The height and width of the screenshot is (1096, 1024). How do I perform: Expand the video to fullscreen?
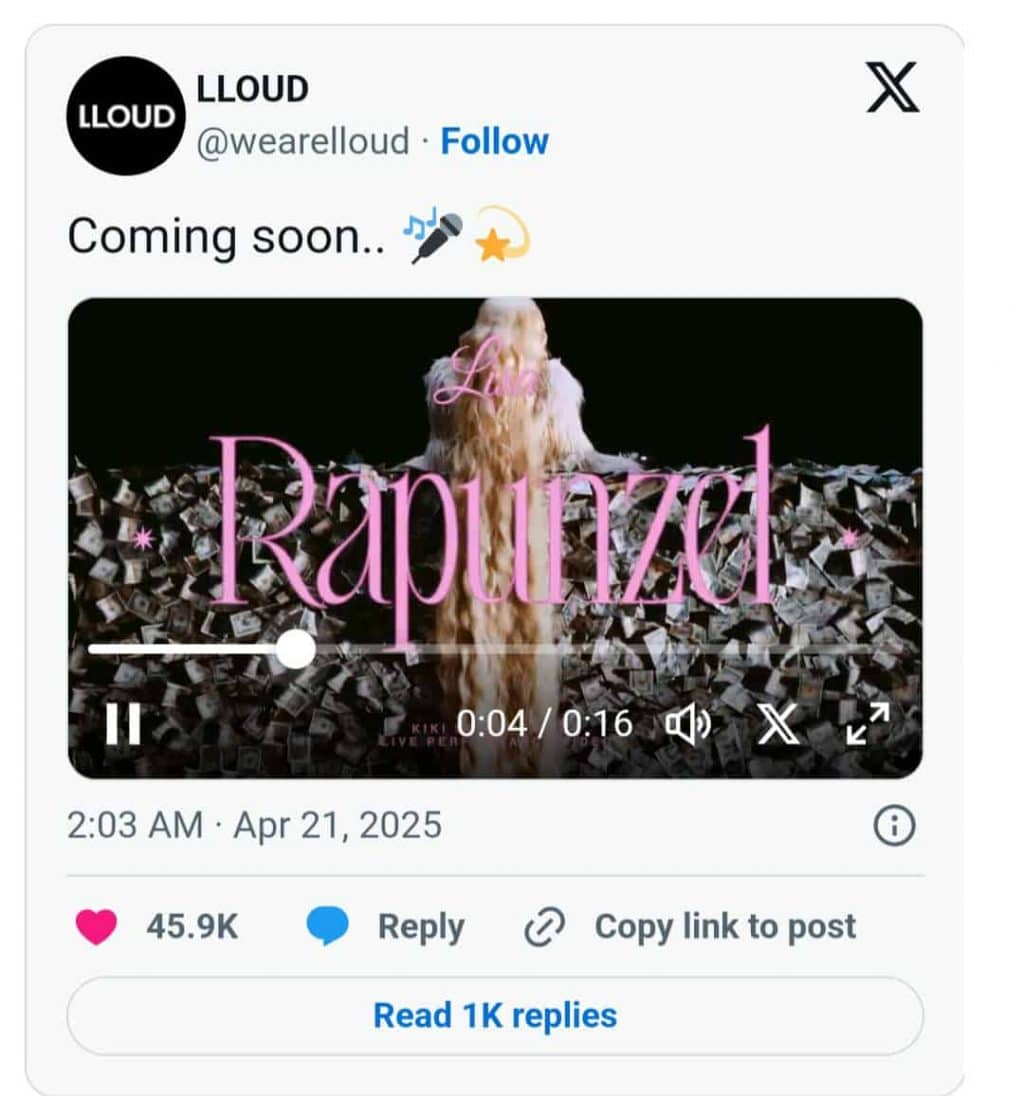pos(867,723)
